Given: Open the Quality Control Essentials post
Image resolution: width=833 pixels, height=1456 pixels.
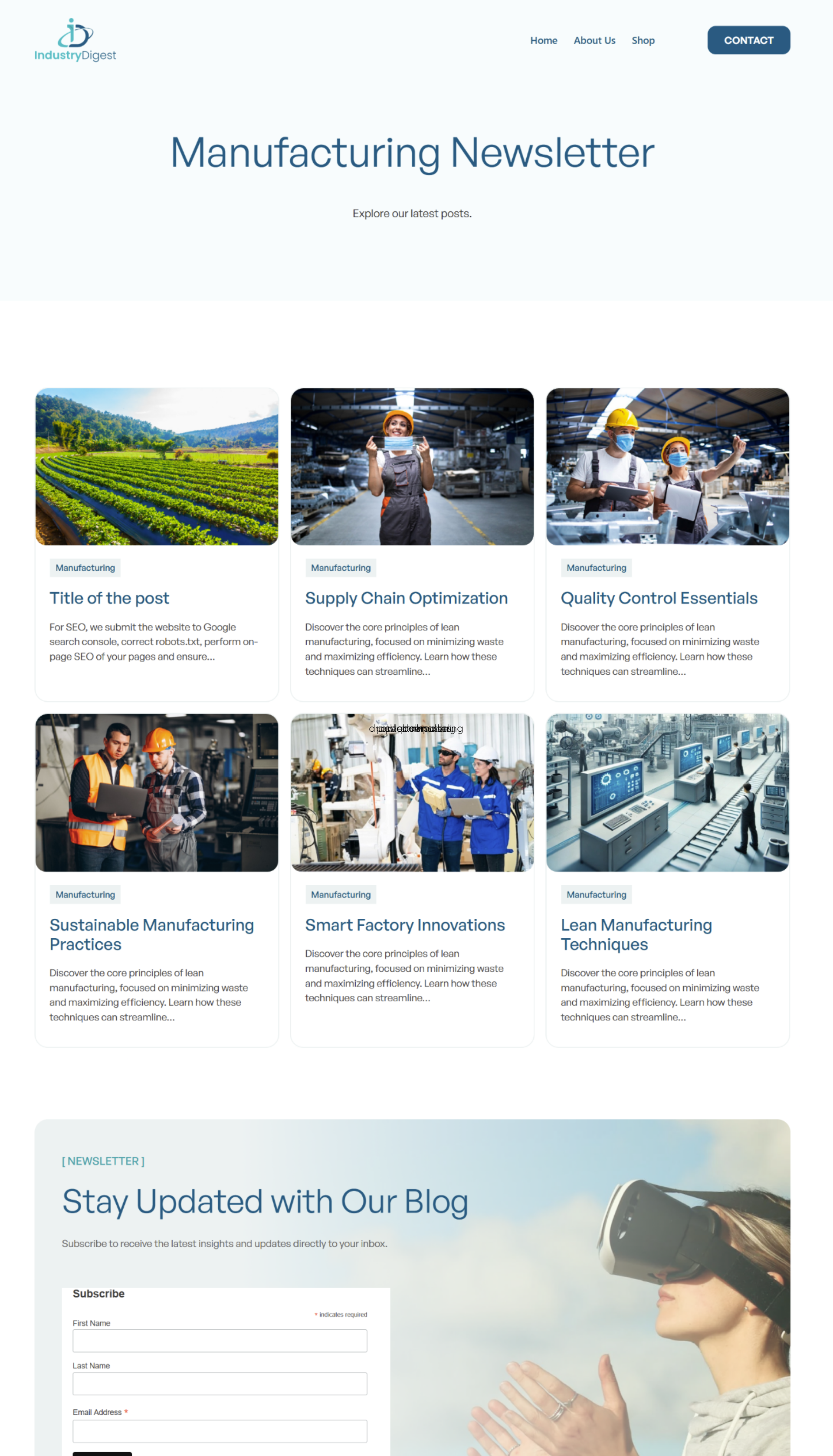Looking at the screenshot, I should (659, 598).
